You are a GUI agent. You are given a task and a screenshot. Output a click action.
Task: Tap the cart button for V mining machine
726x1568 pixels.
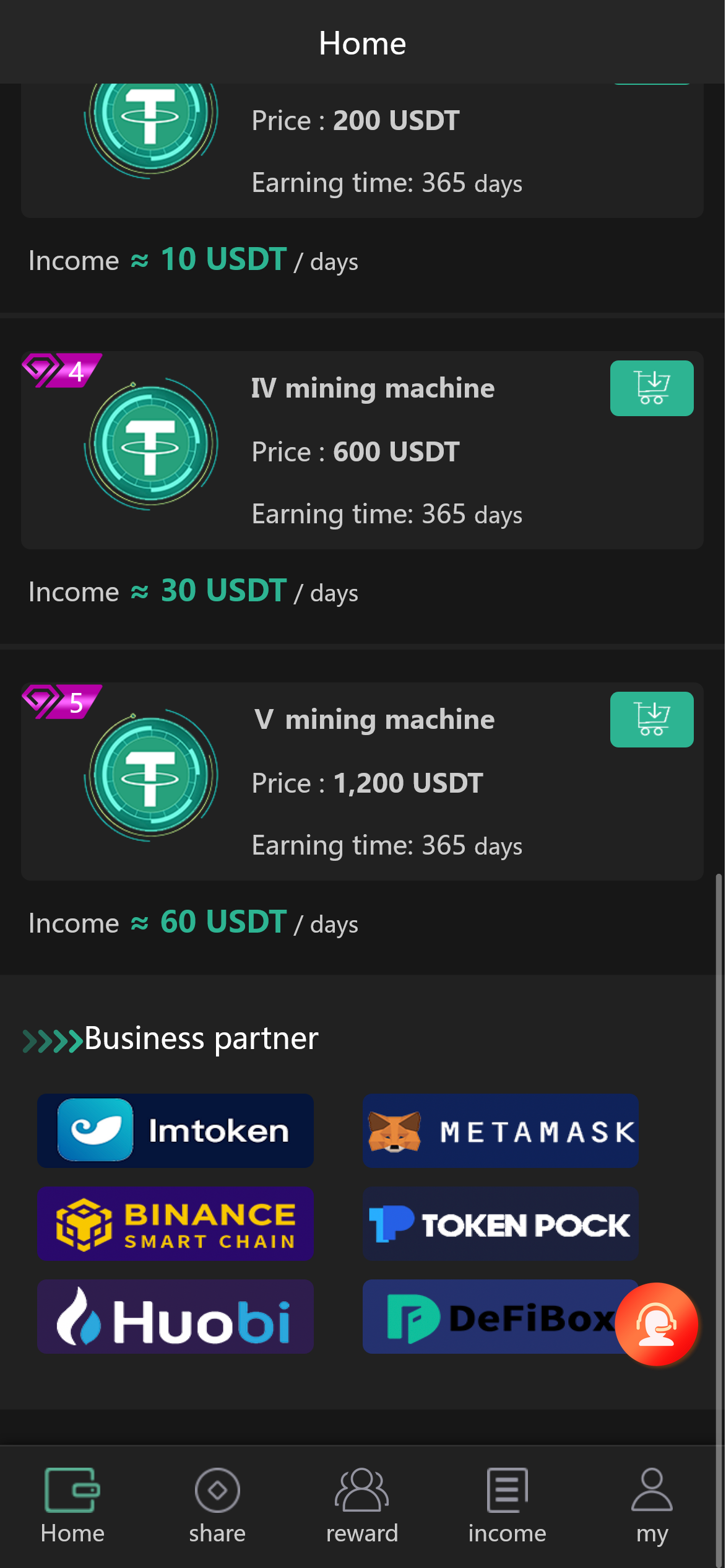[x=651, y=720]
